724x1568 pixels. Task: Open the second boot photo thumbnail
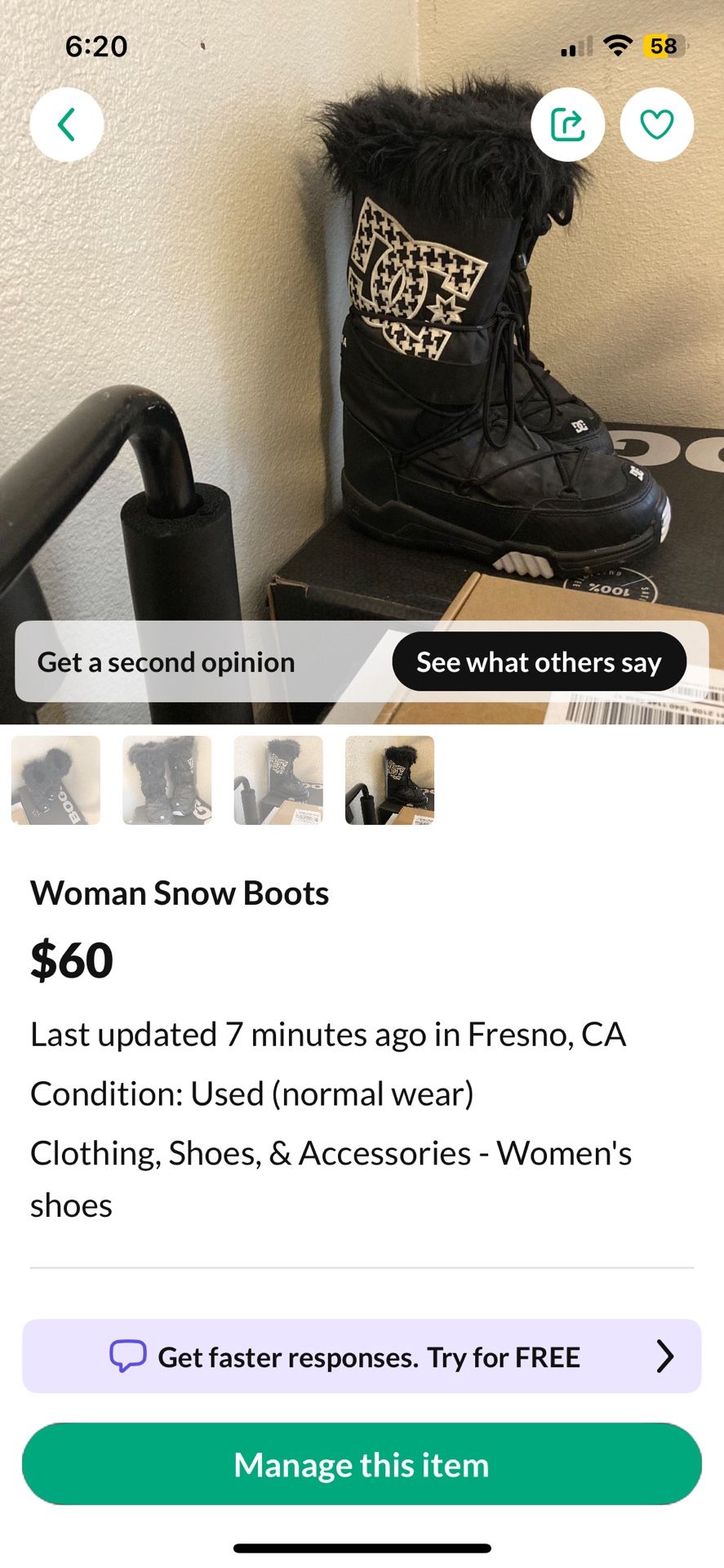(166, 780)
